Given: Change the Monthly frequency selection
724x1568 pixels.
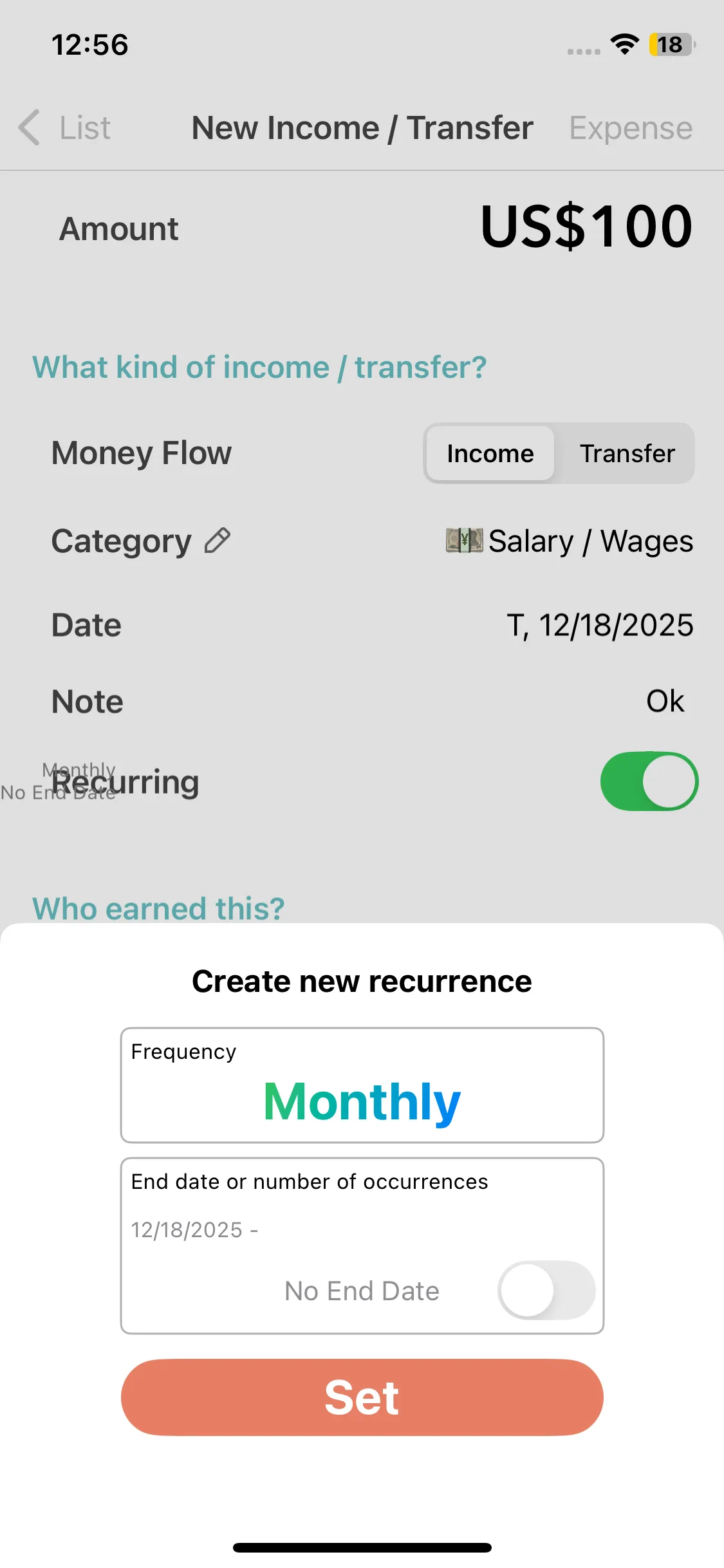Looking at the screenshot, I should pyautogui.click(x=362, y=1101).
